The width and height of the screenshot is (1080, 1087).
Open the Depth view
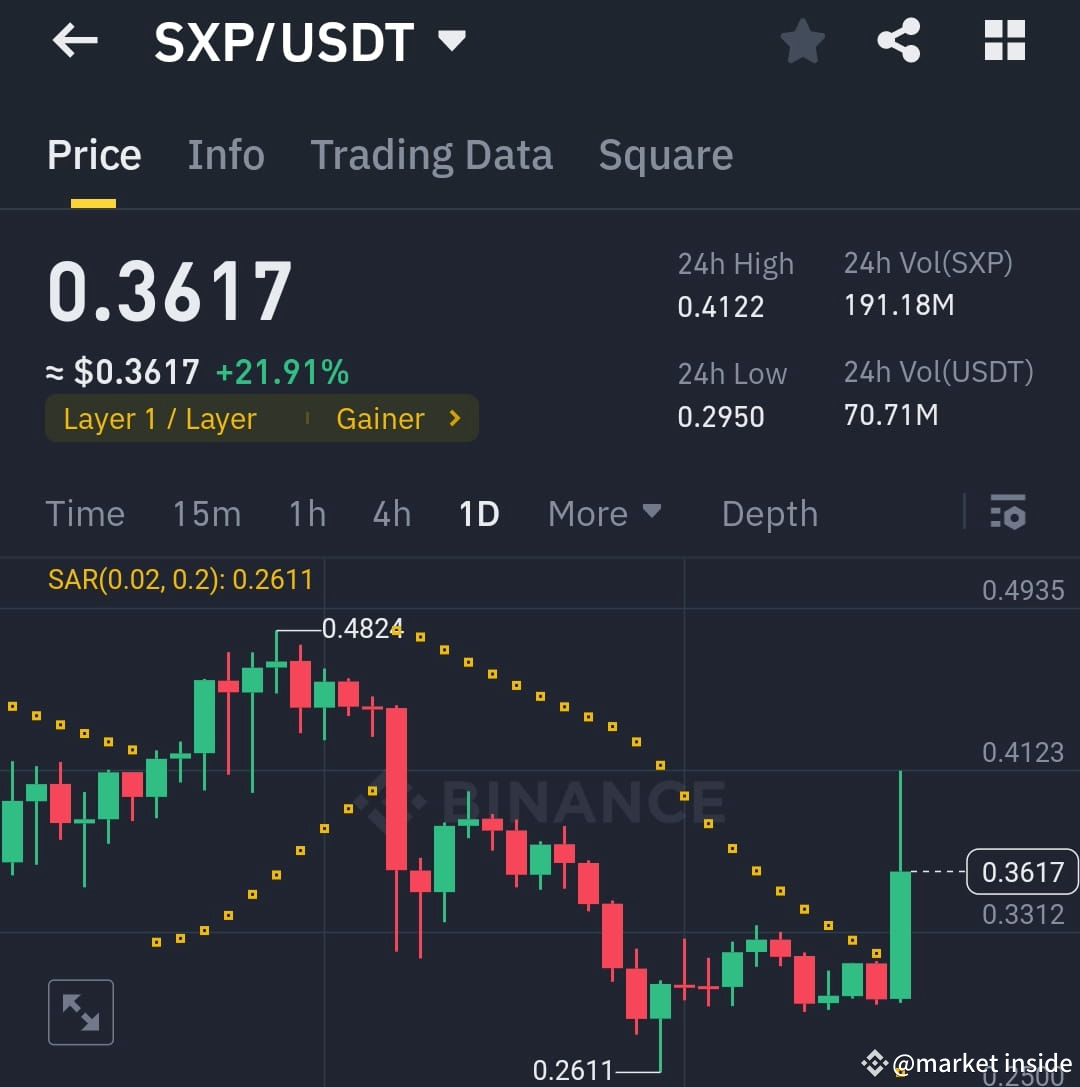tap(769, 513)
